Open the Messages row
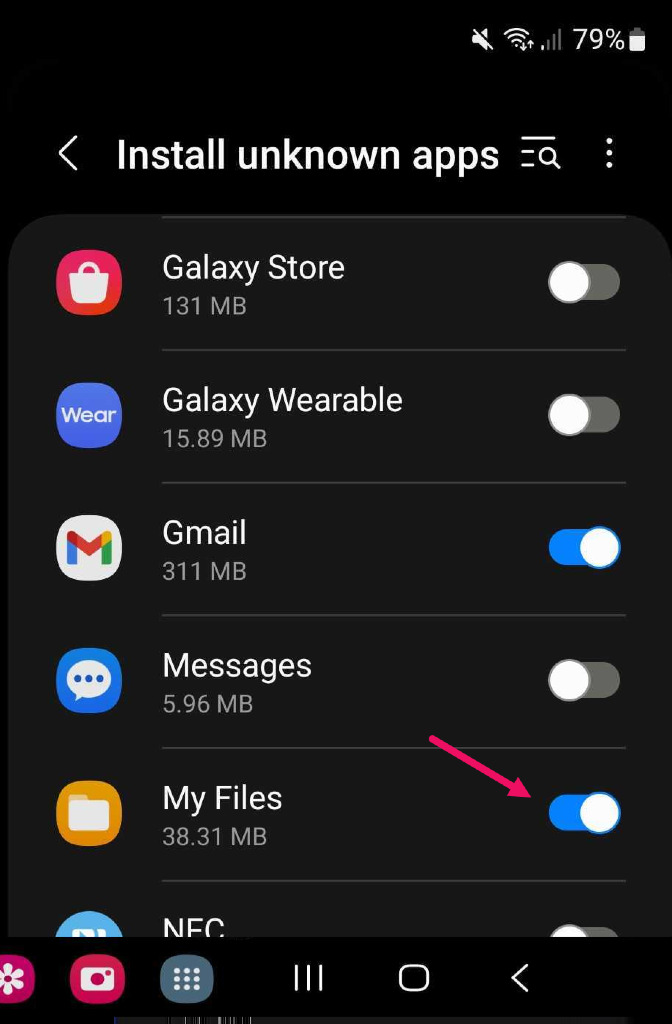Viewport: 672px width, 1024px height. 300,682
